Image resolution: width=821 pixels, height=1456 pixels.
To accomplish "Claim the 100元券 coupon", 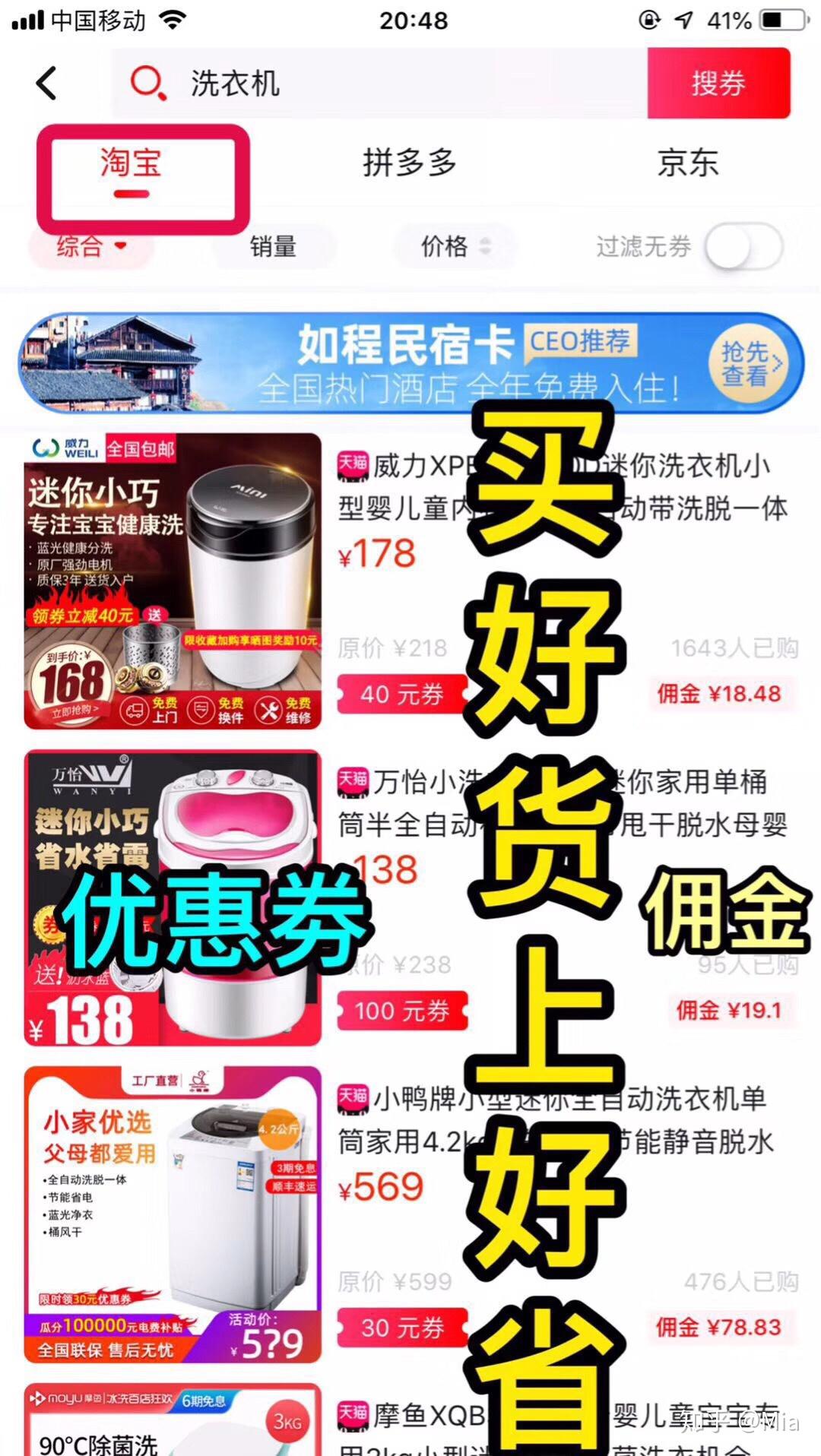I will coord(401,1010).
